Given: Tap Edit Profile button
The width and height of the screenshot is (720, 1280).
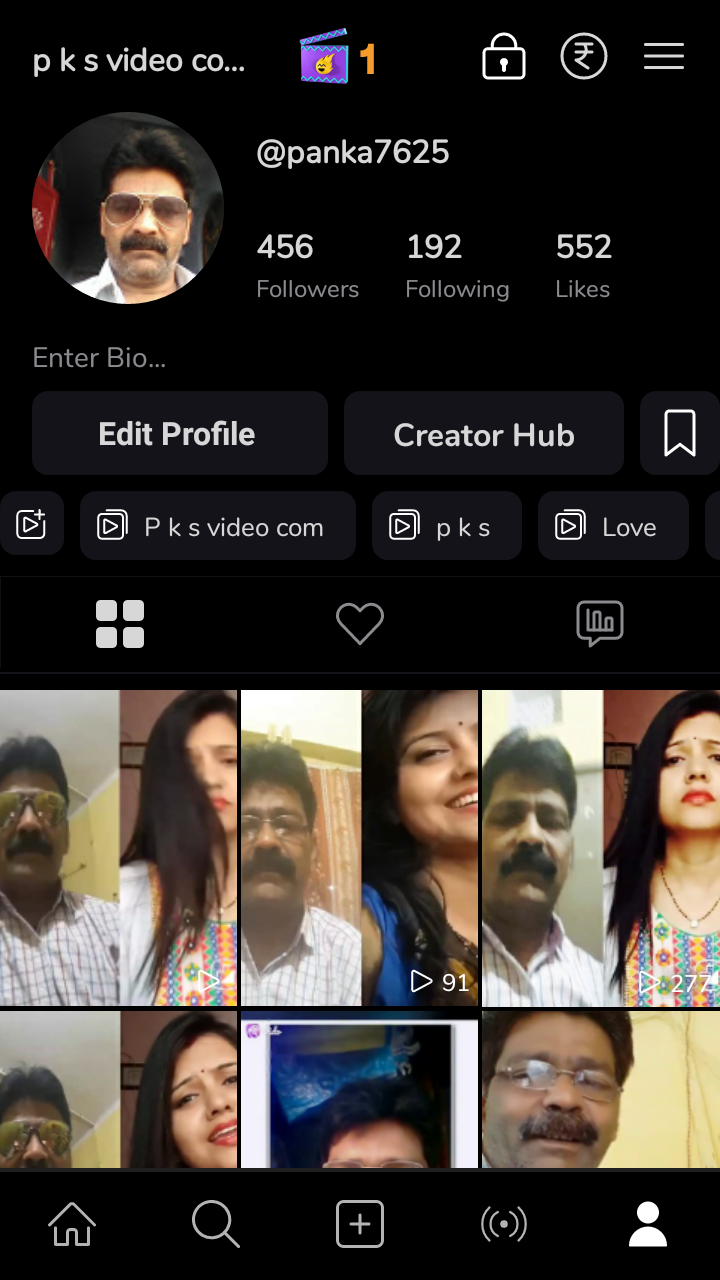Looking at the screenshot, I should [179, 434].
